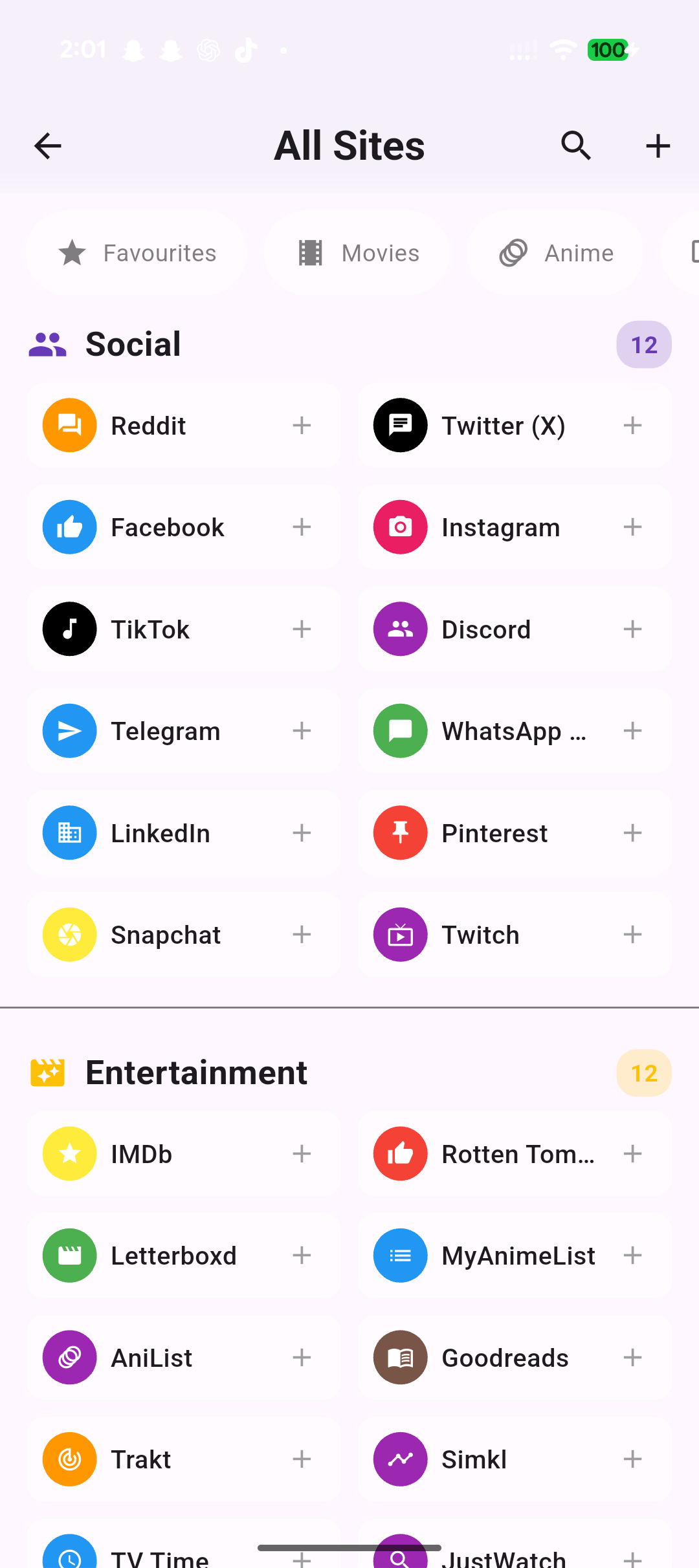
Task: Select the Favourites chip
Action: point(137,253)
